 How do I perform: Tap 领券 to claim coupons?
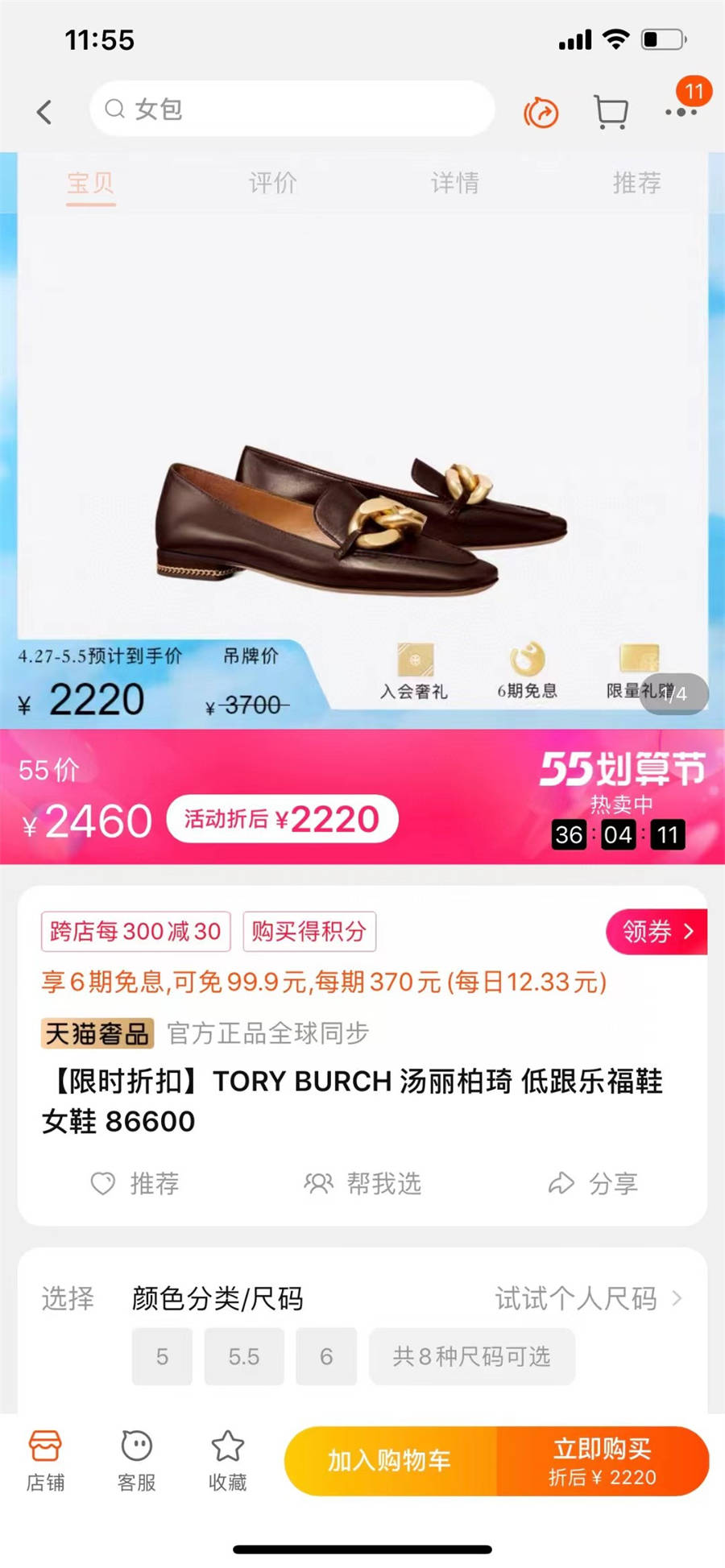(657, 932)
